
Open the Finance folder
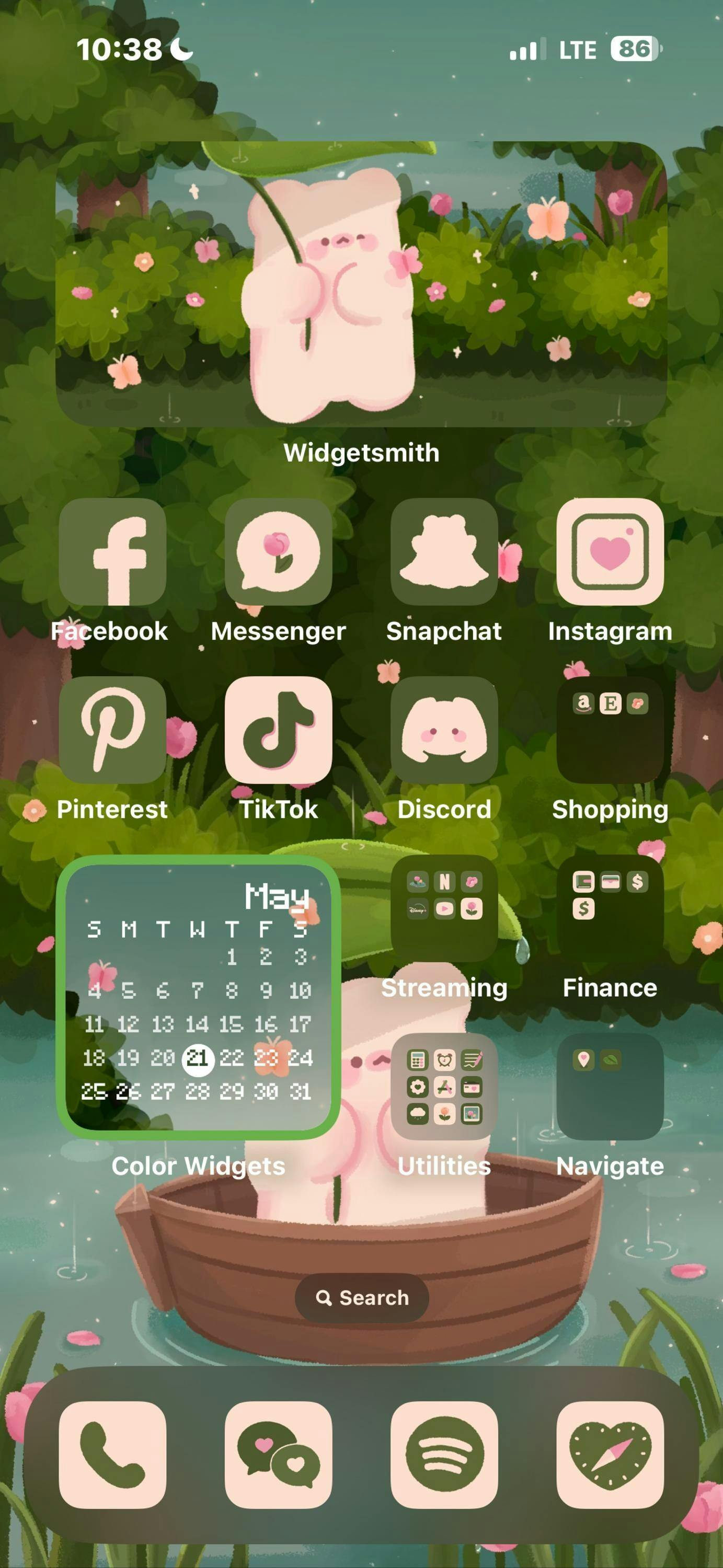(x=610, y=908)
